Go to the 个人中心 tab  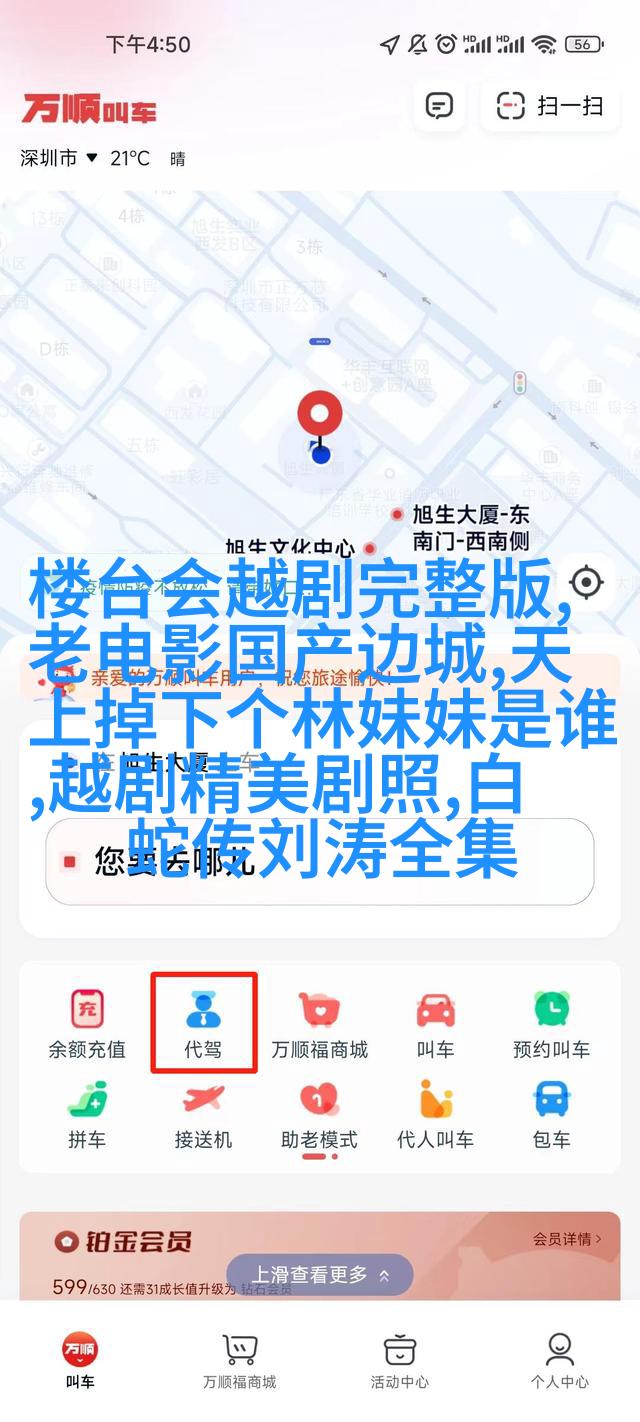click(559, 1362)
